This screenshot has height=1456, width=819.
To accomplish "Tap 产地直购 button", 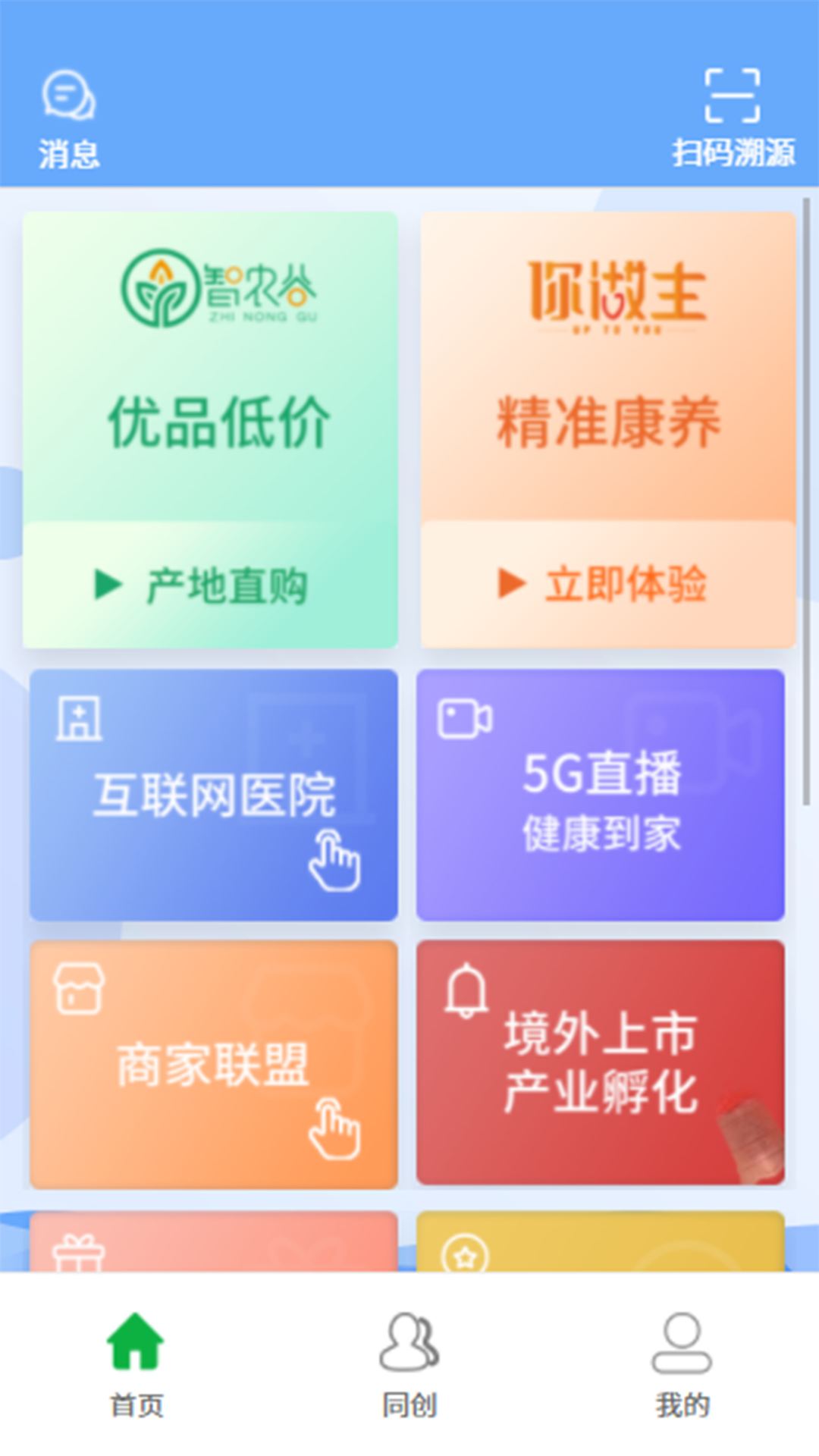I will point(211,585).
